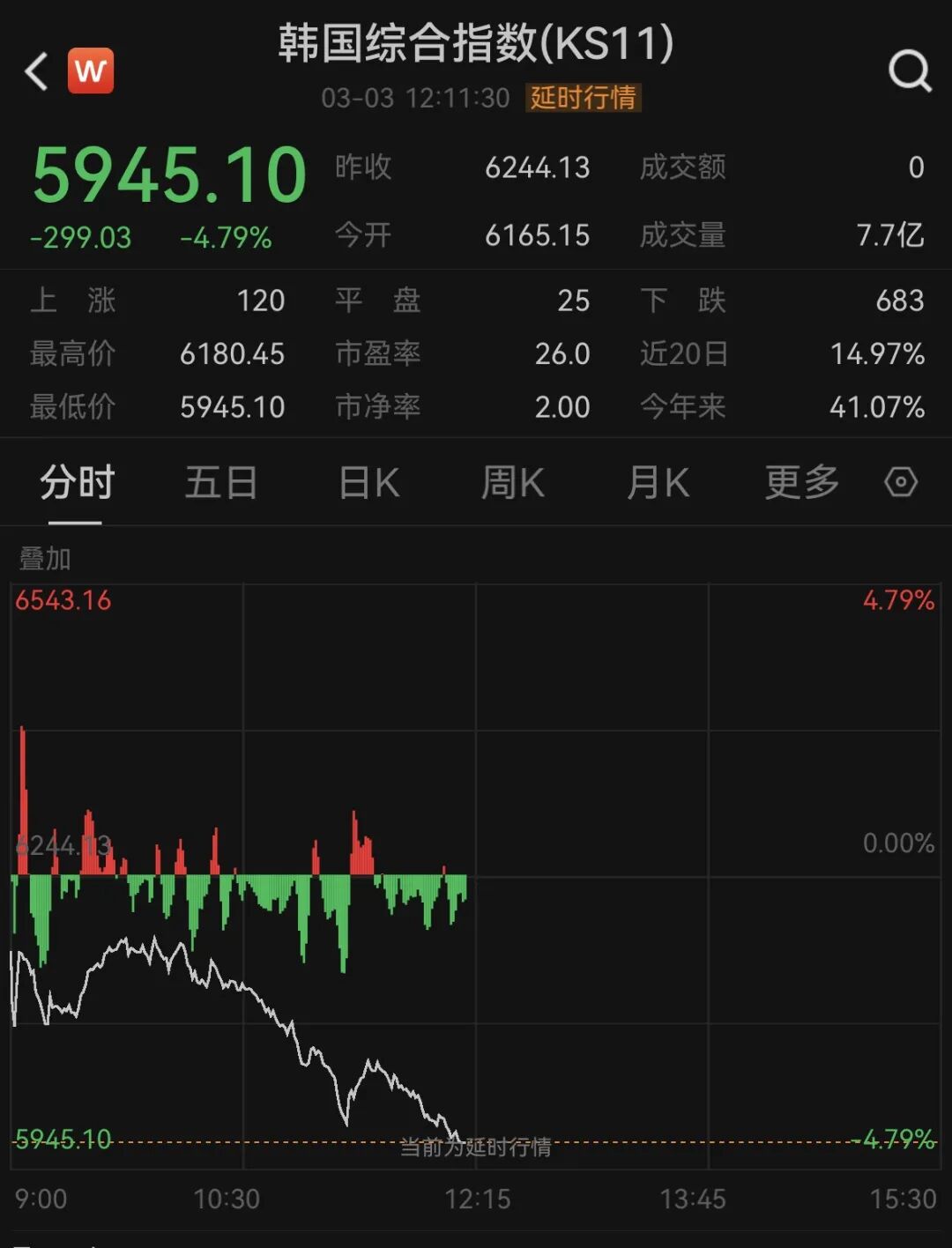Show the 周K chart

click(512, 483)
